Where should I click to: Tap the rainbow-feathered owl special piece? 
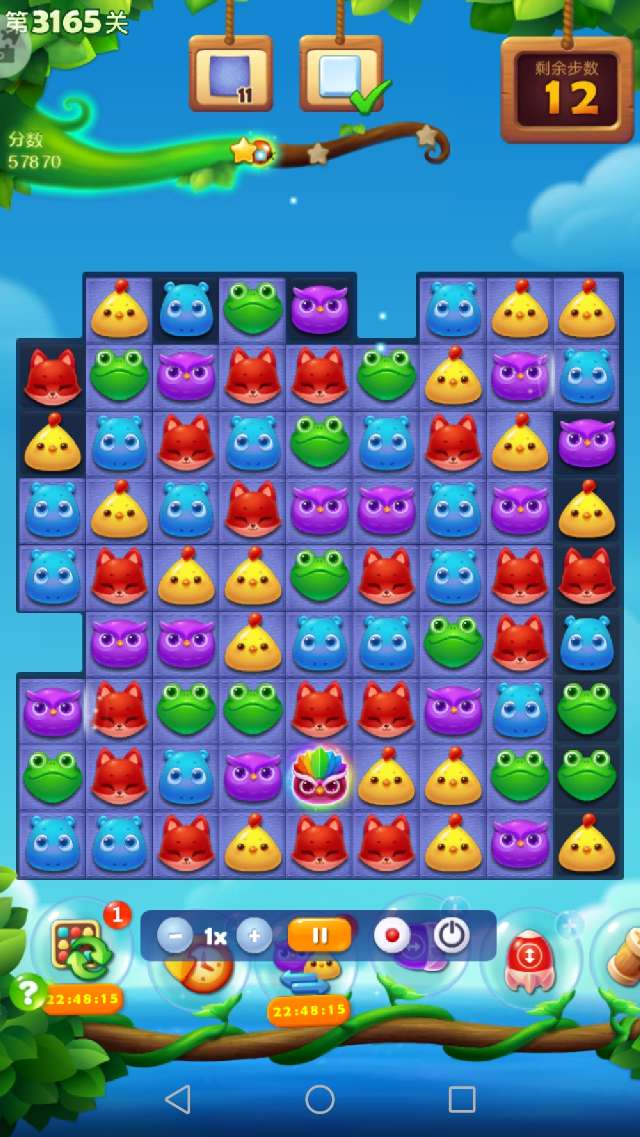[x=320, y=775]
